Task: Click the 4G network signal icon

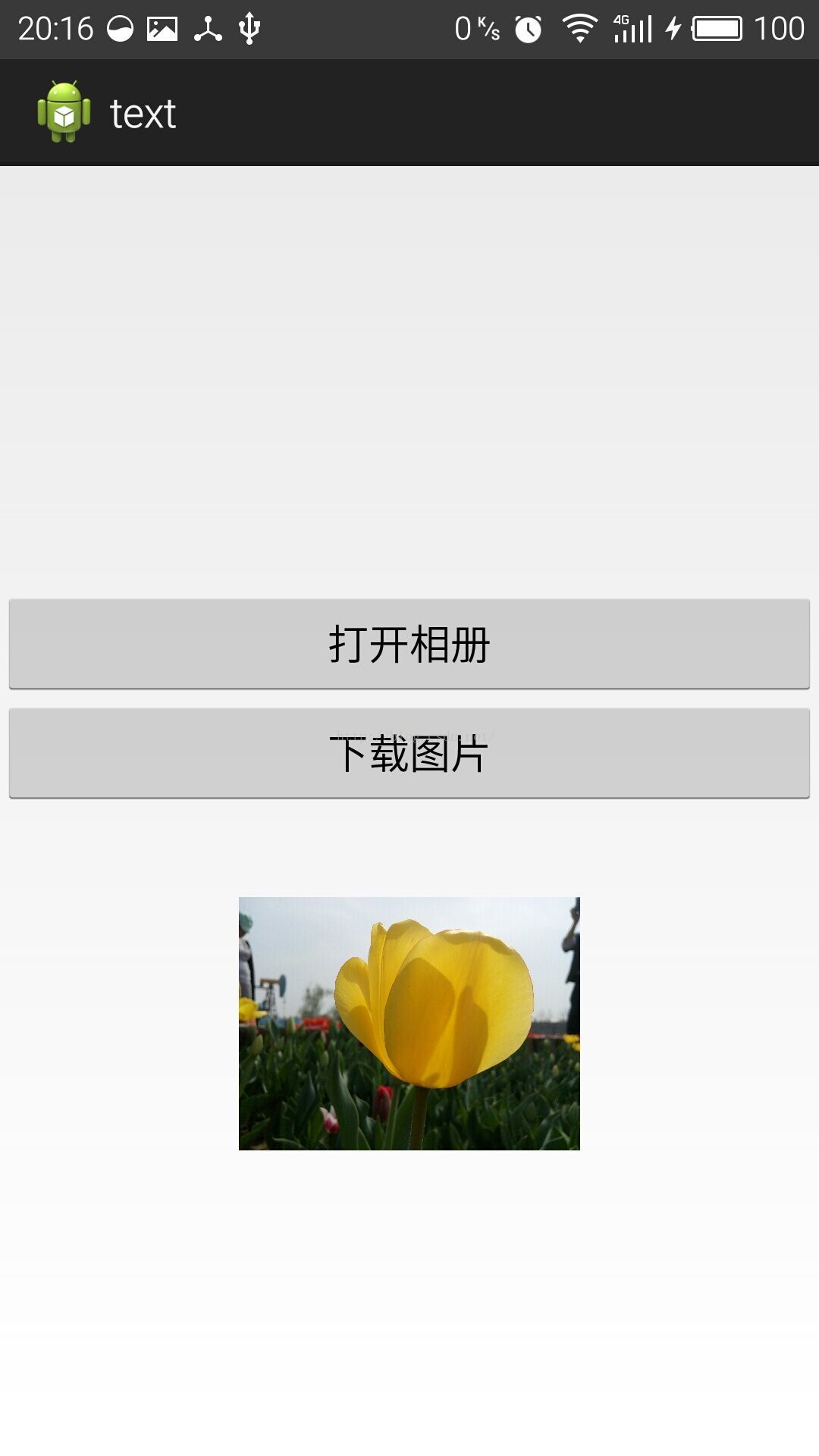Action: click(629, 27)
